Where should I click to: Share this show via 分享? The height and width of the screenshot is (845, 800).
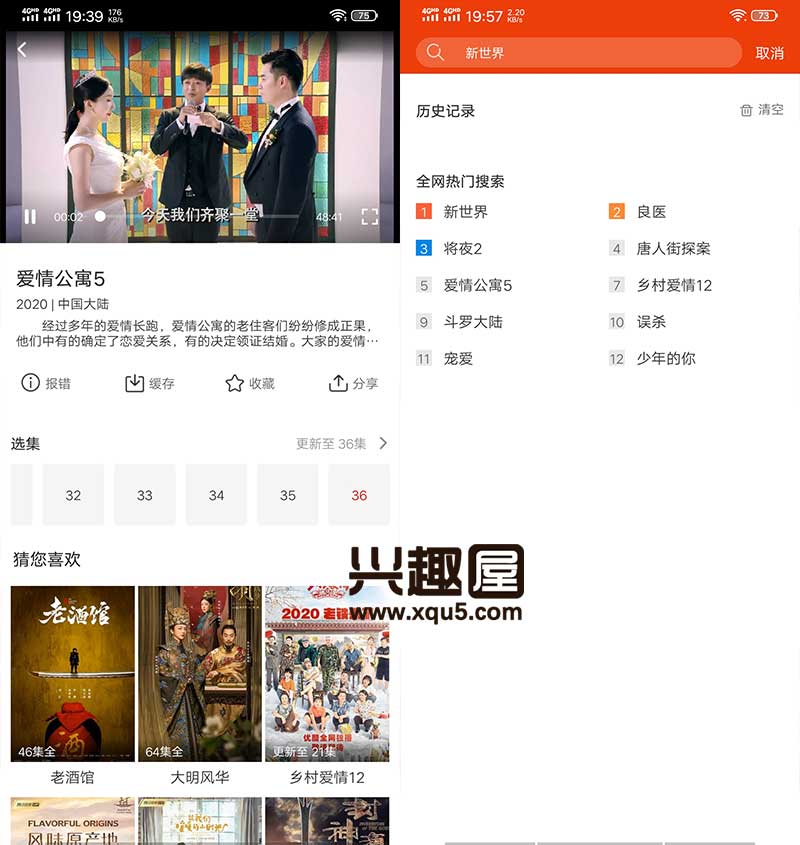coord(353,383)
